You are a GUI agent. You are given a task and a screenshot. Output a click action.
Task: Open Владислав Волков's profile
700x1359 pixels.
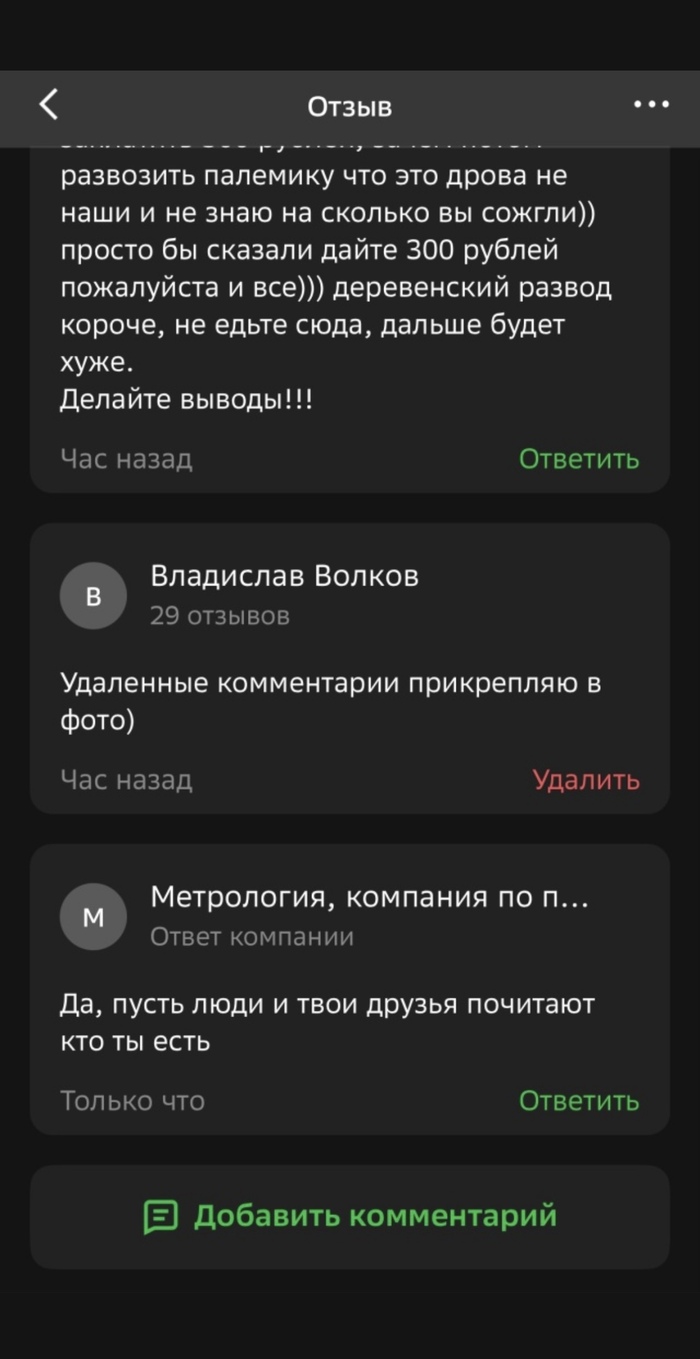pos(284,577)
